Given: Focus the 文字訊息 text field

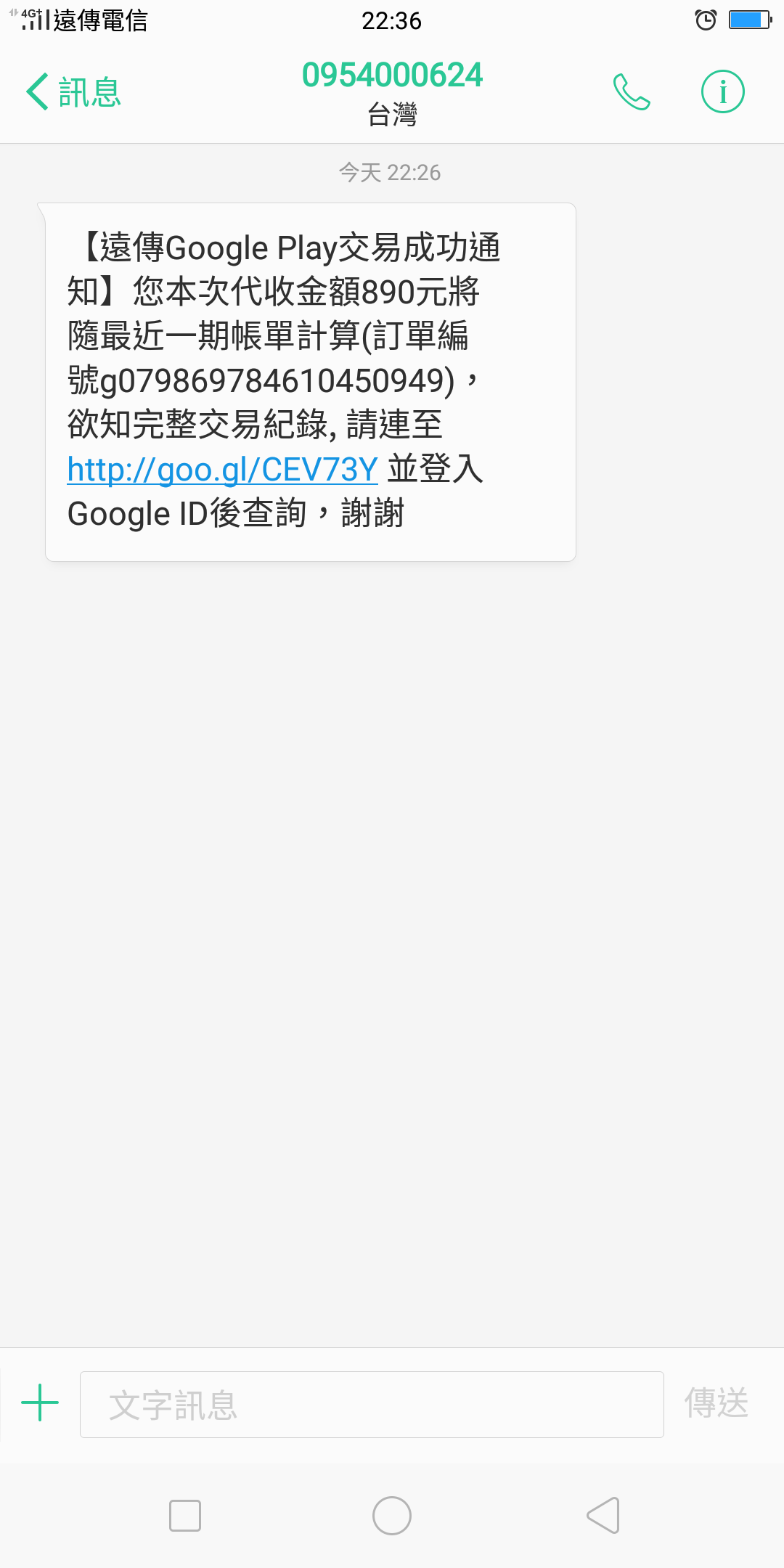Looking at the screenshot, I should point(372,1405).
